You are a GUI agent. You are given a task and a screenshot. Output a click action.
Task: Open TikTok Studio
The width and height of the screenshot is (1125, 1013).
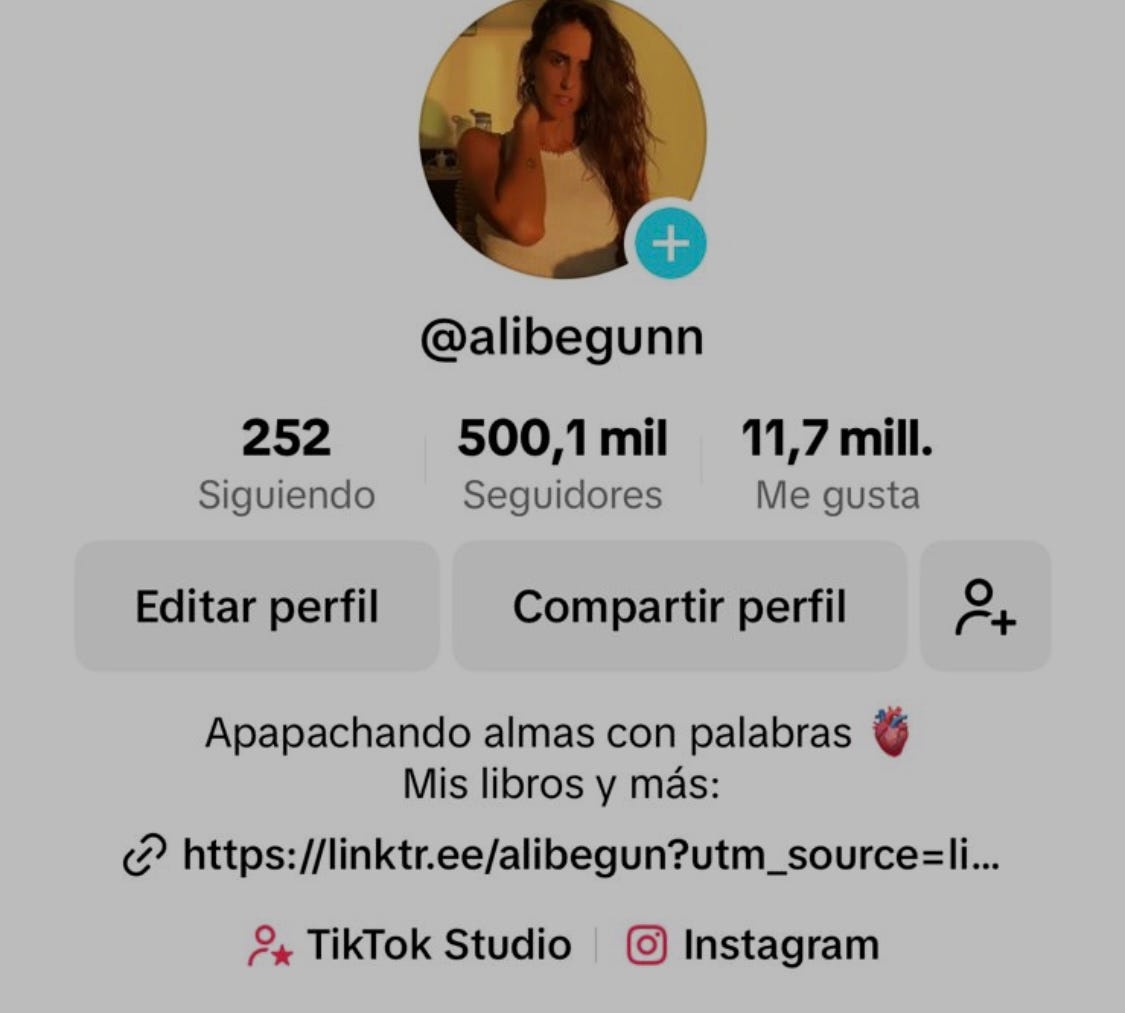coord(410,945)
